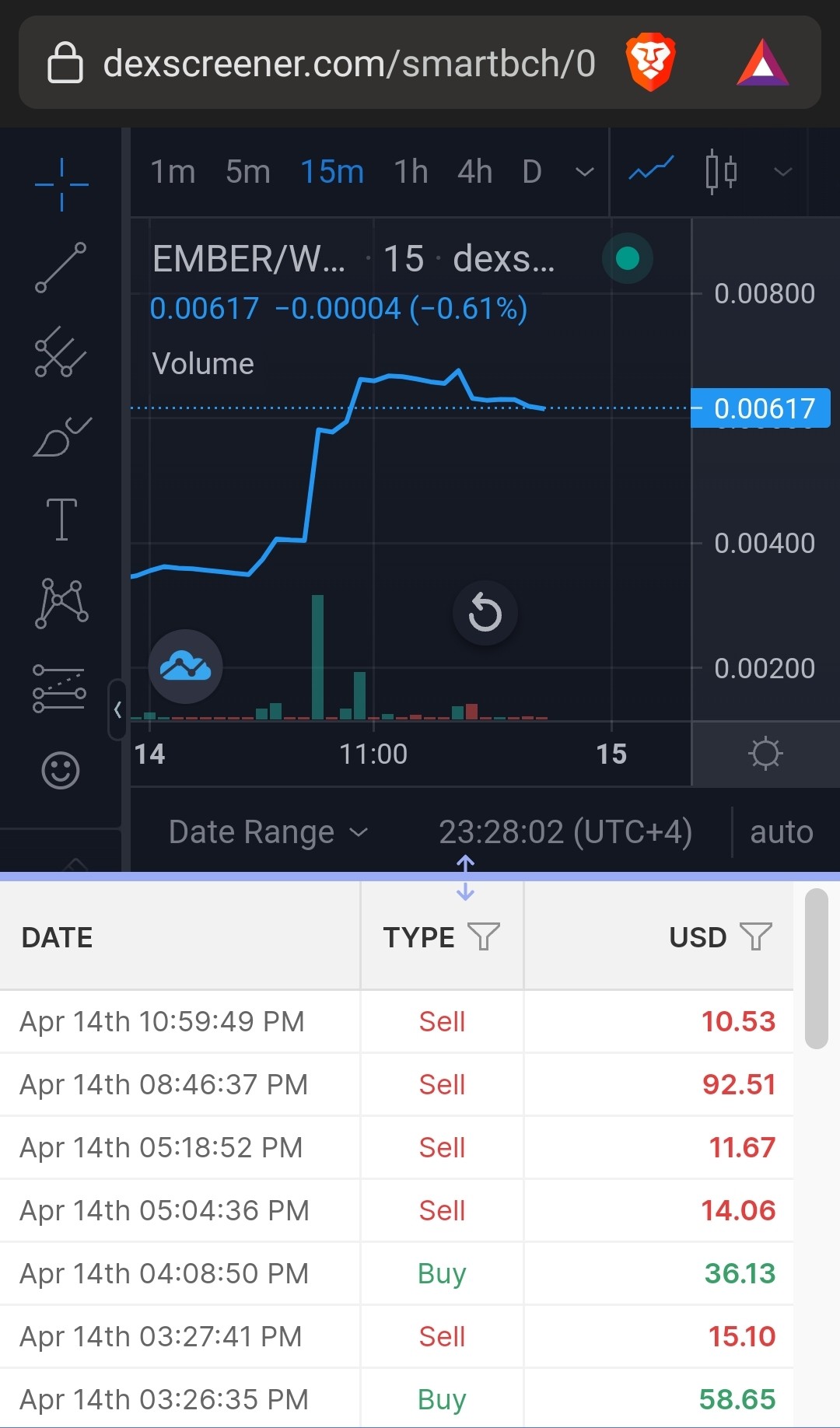Screen dimensions: 840x1428
Task: Switch chart to 1m timeframe
Action: [x=173, y=172]
